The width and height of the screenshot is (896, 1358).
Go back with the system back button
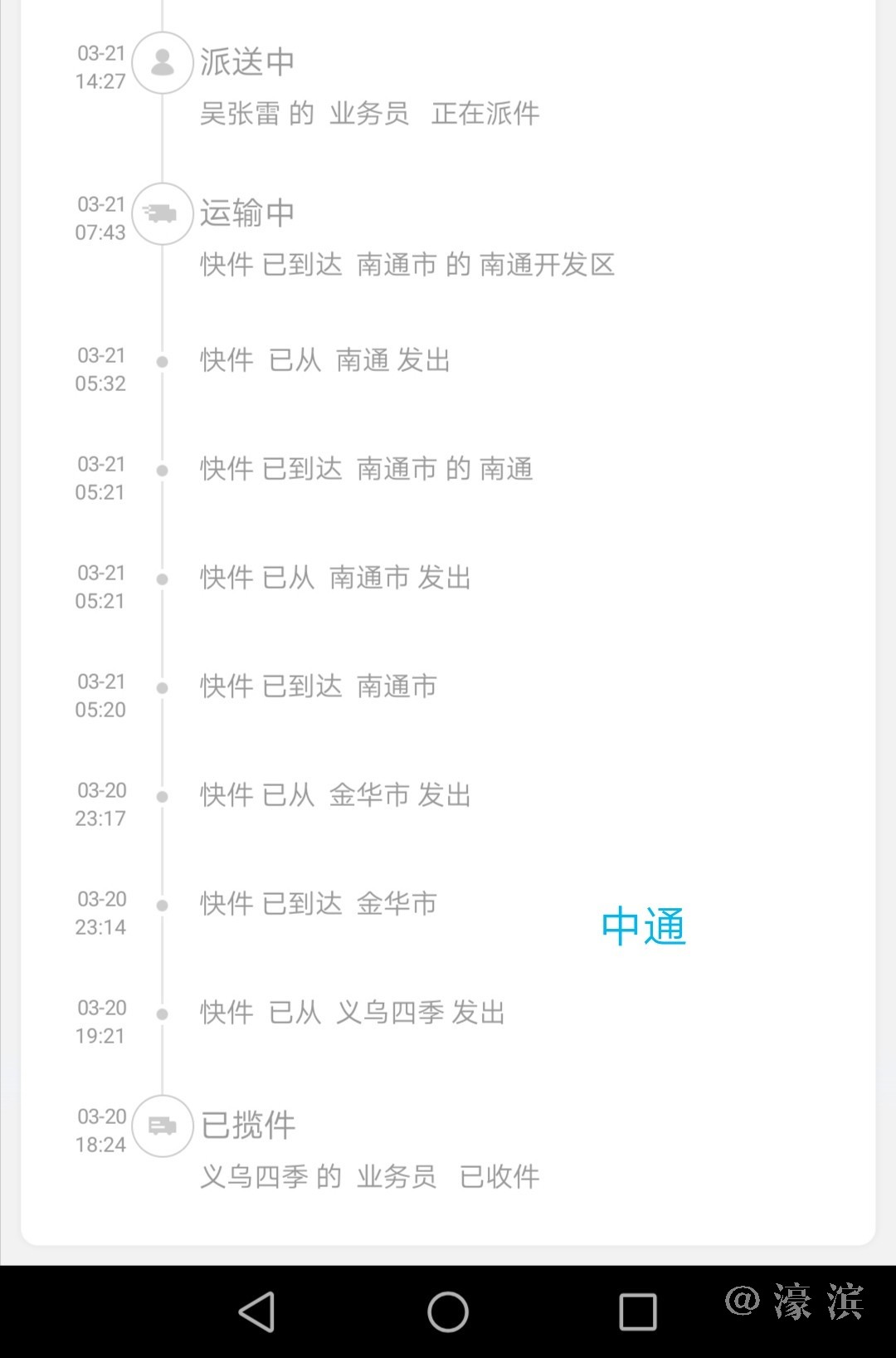(257, 1312)
